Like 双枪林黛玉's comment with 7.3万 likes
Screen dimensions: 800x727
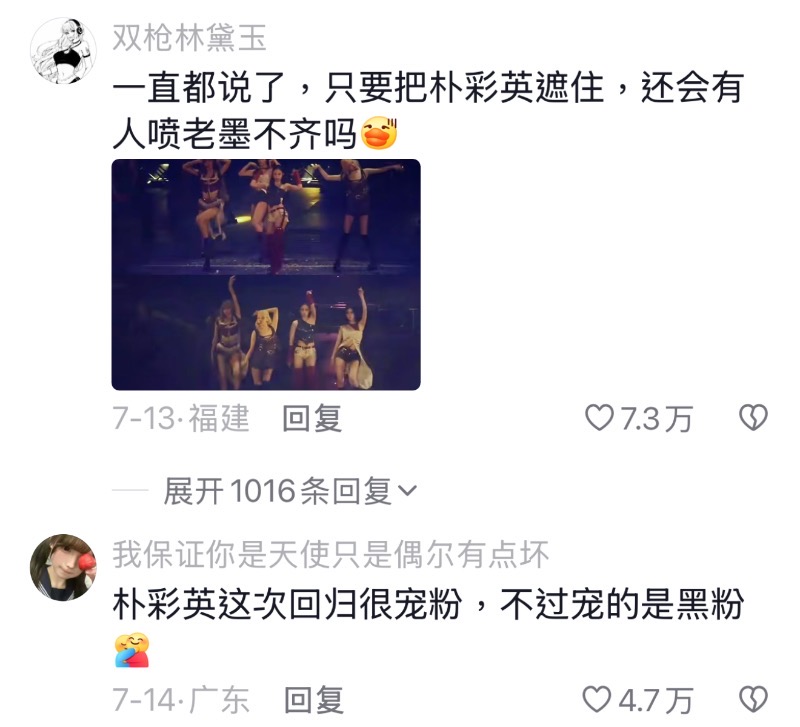599,418
